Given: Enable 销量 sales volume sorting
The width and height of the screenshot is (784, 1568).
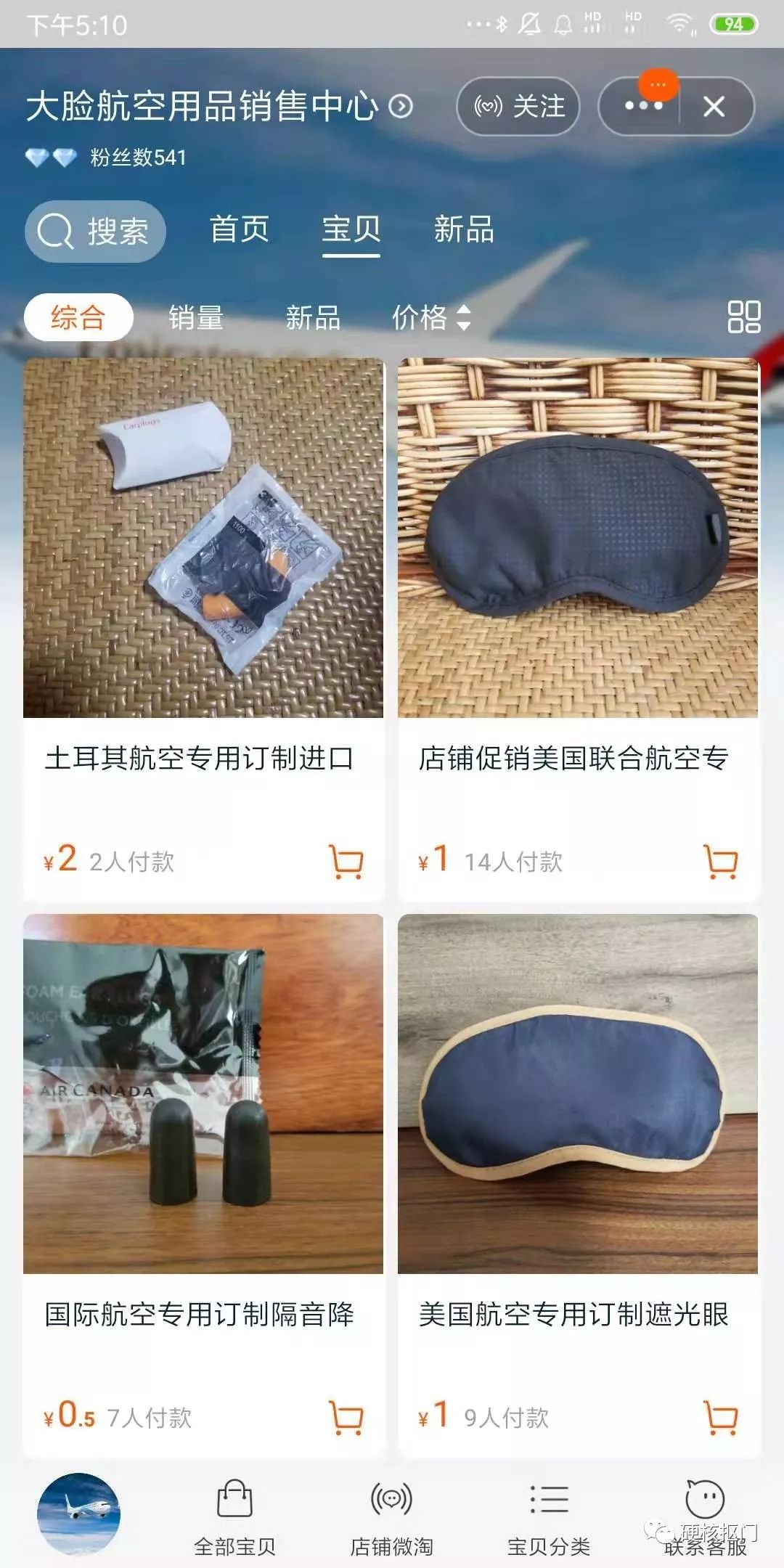Looking at the screenshot, I should 195,317.
